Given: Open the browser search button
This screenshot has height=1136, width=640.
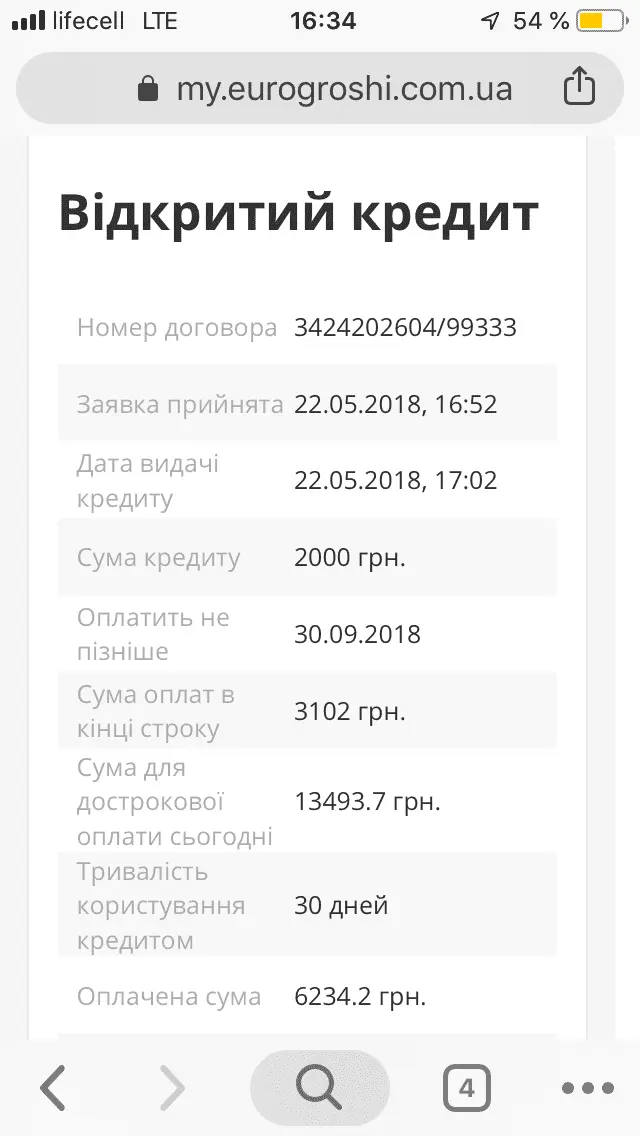Looking at the screenshot, I should [x=319, y=1087].
